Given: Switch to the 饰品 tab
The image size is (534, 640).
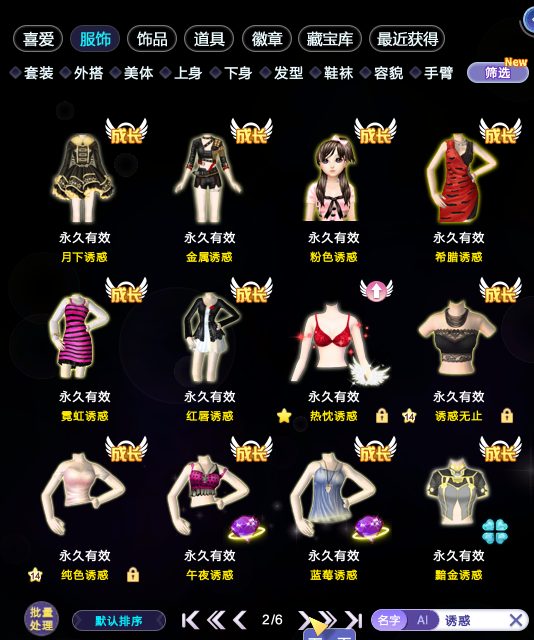Looking at the screenshot, I should click(152, 39).
